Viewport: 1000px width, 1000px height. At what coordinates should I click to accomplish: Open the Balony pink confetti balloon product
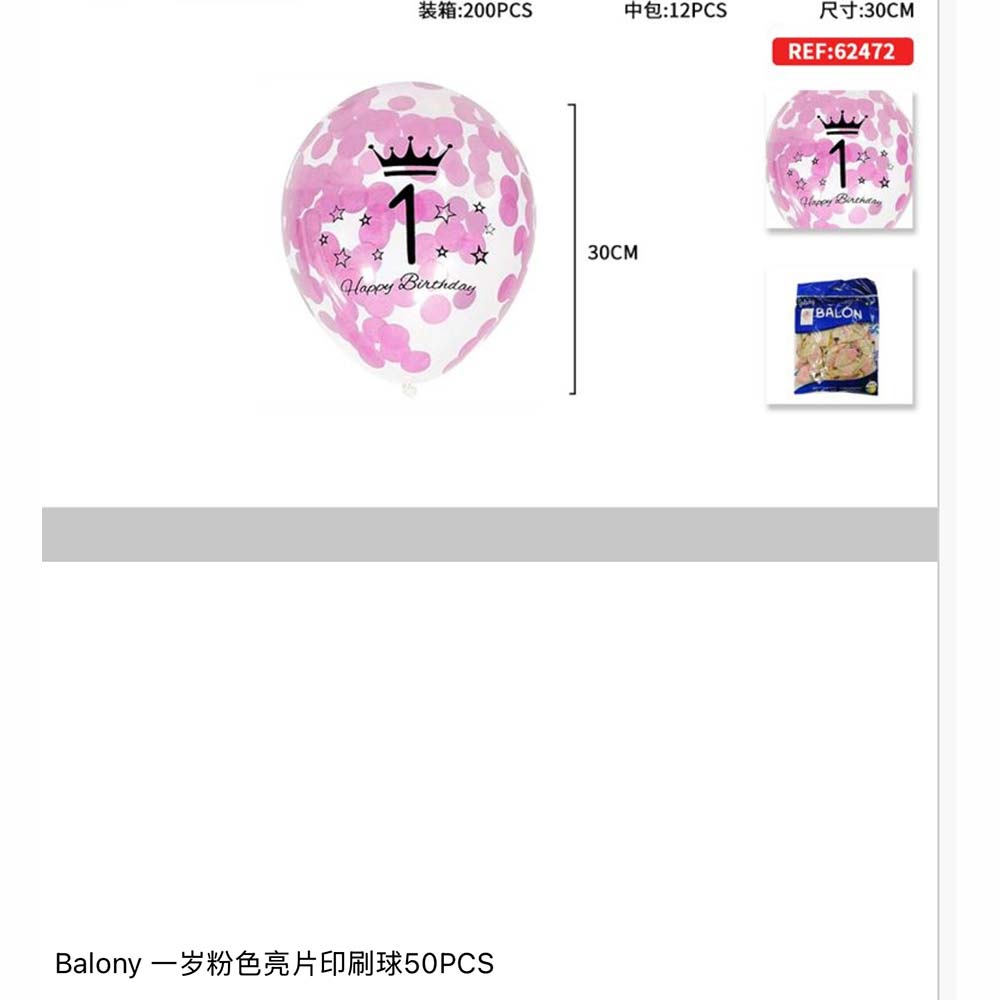(274, 963)
